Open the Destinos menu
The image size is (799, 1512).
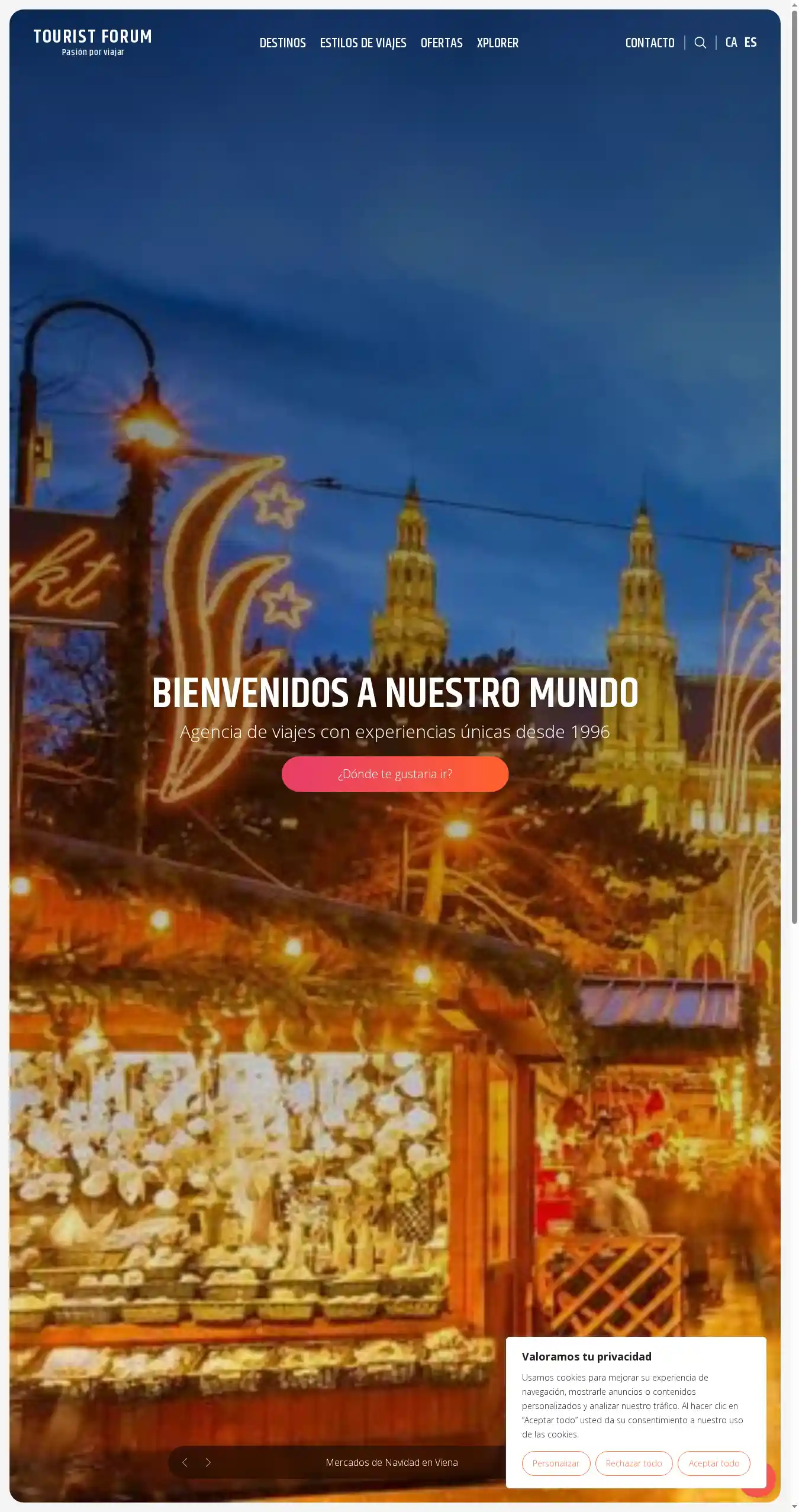tap(282, 43)
